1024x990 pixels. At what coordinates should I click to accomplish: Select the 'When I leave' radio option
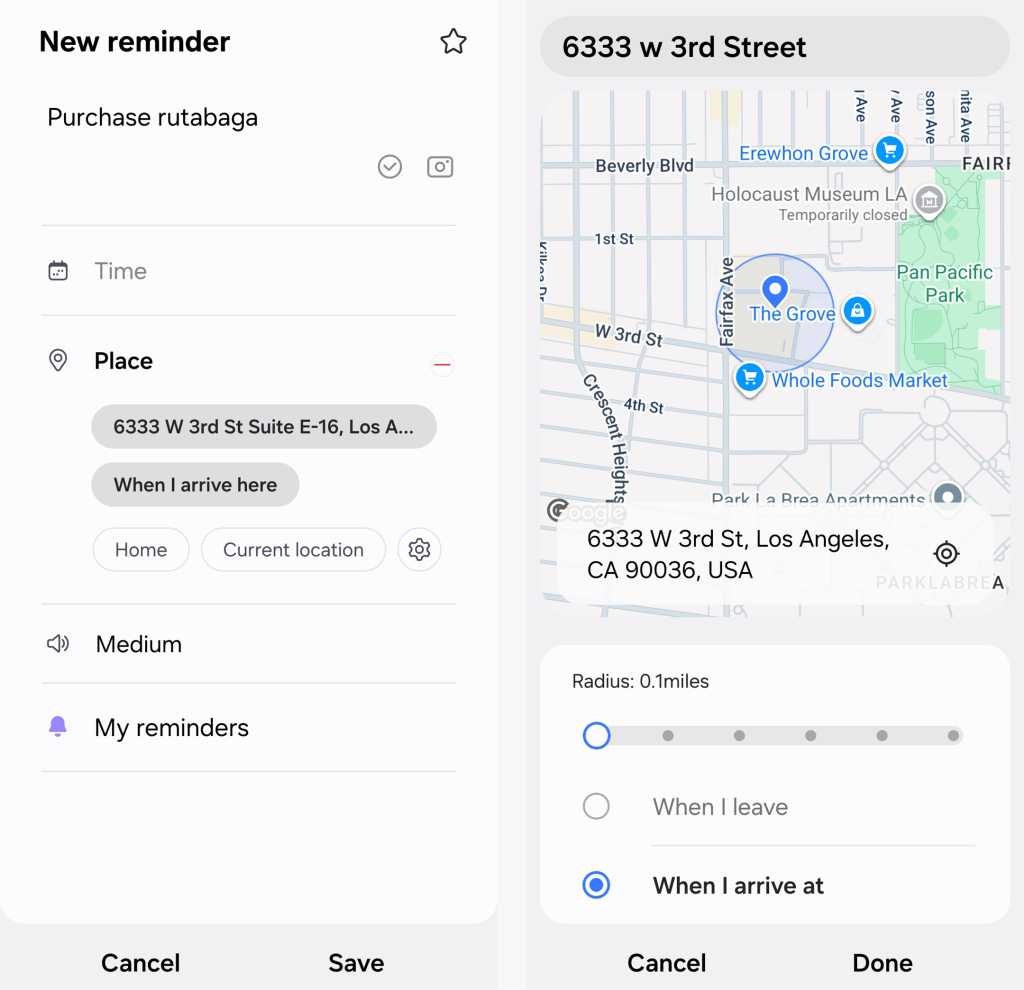pos(597,806)
